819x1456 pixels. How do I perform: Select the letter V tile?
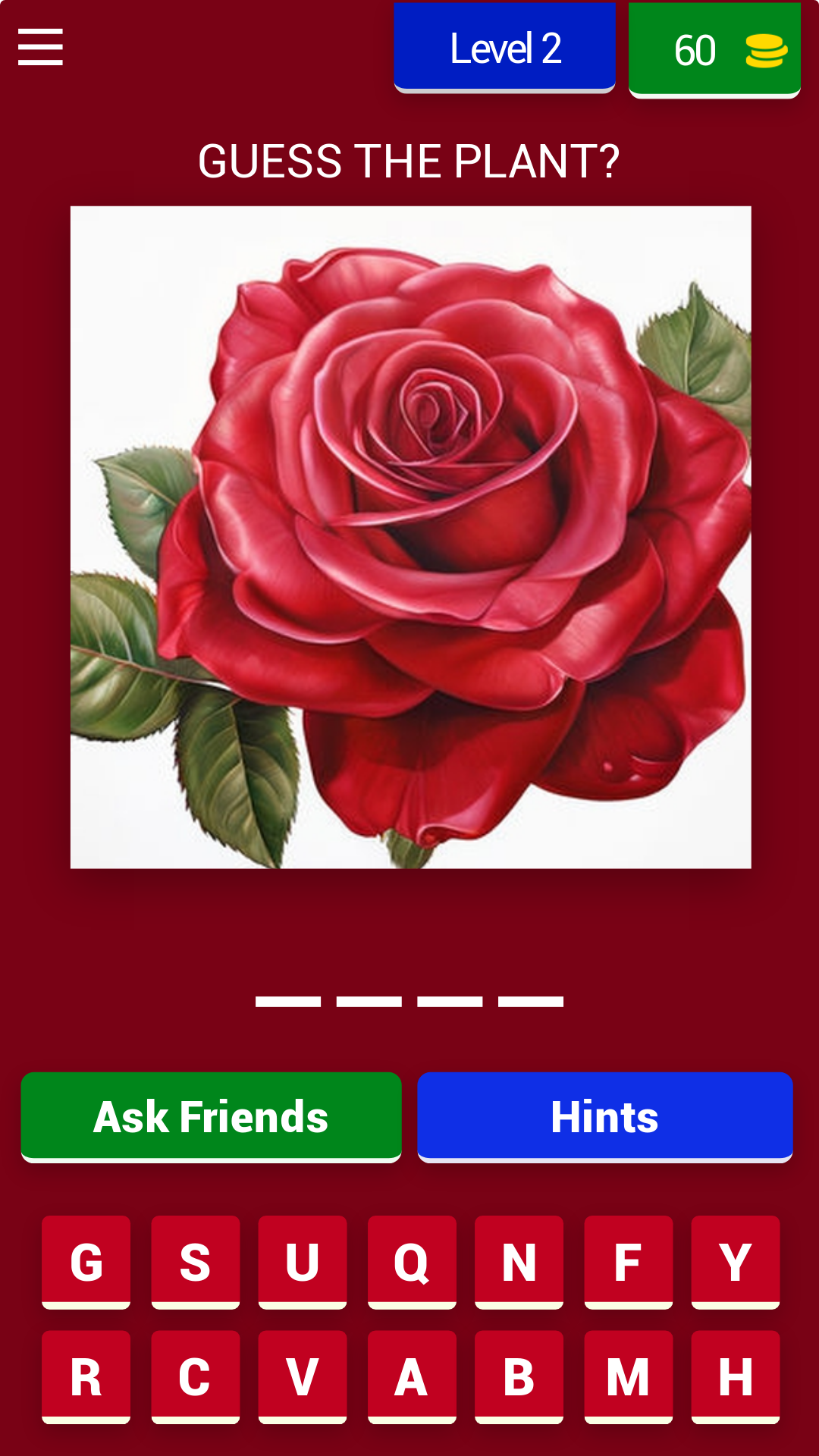[302, 1376]
